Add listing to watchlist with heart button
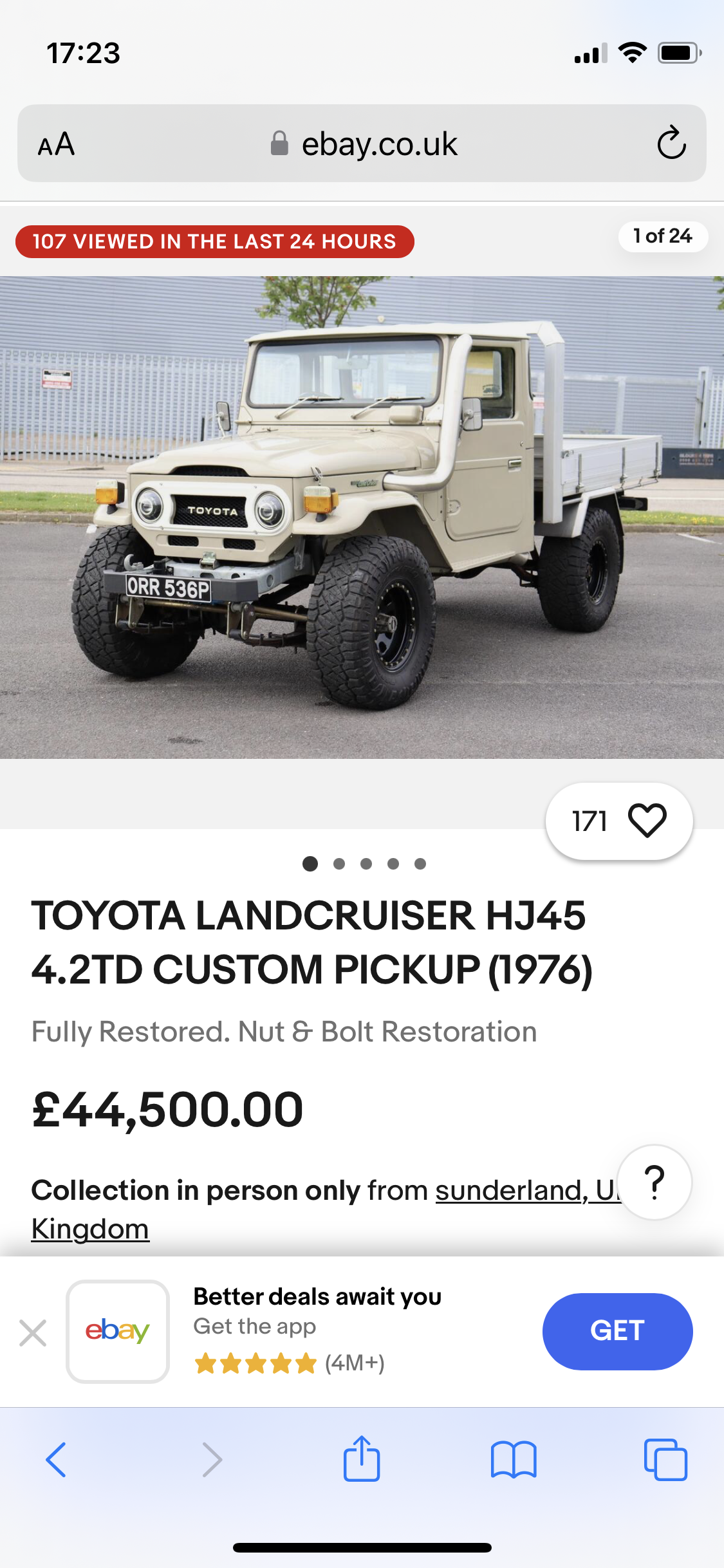 point(646,821)
